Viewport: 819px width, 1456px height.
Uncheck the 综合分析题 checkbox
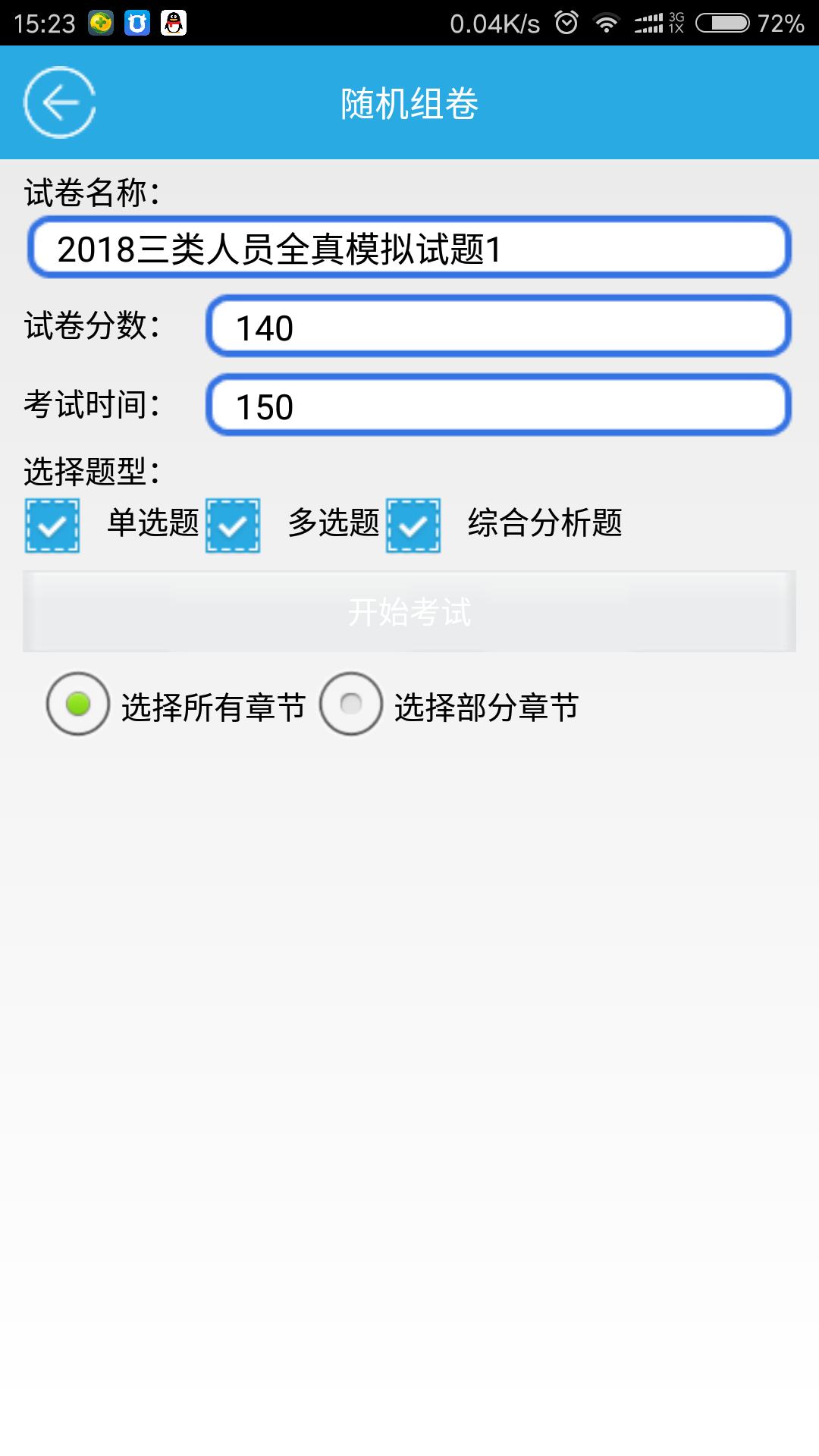(x=413, y=526)
